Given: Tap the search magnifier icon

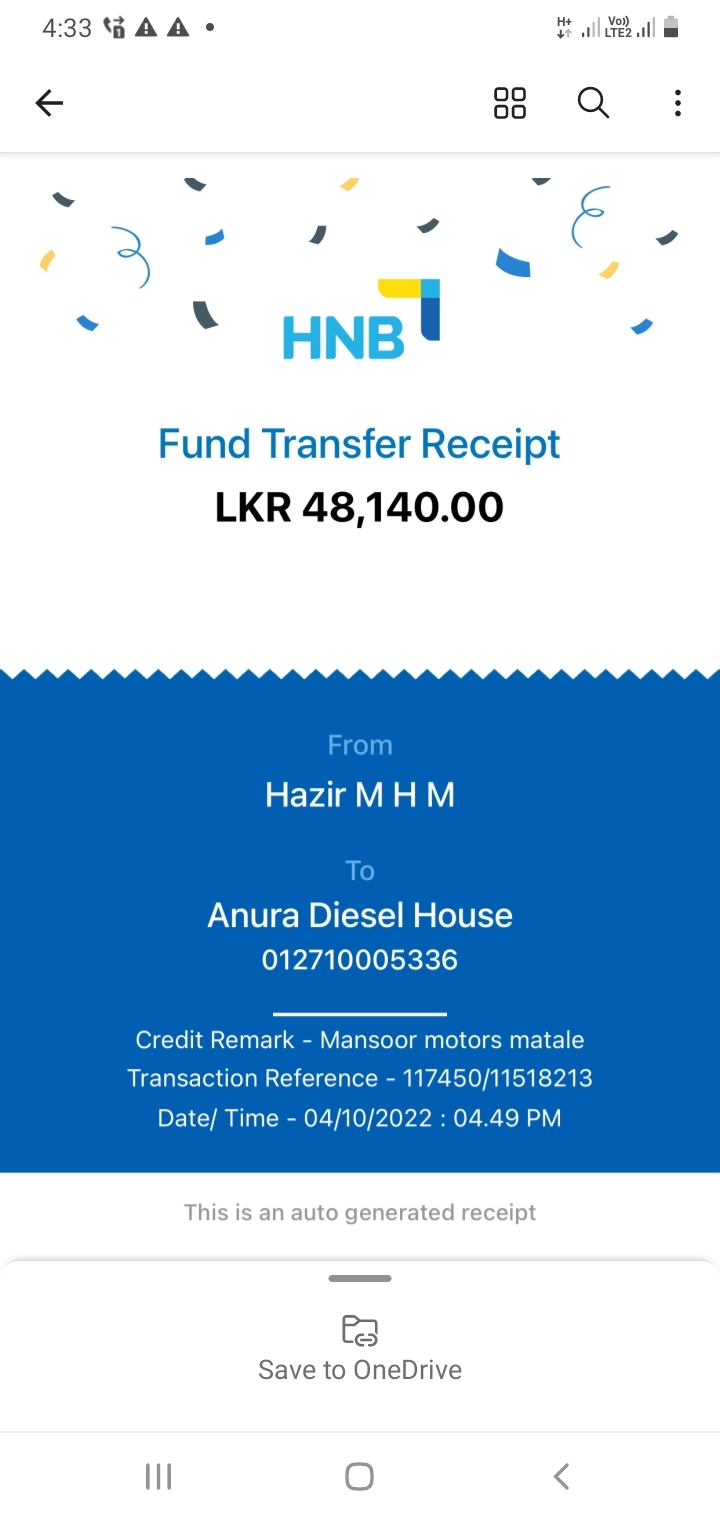Looking at the screenshot, I should pyautogui.click(x=593, y=102).
